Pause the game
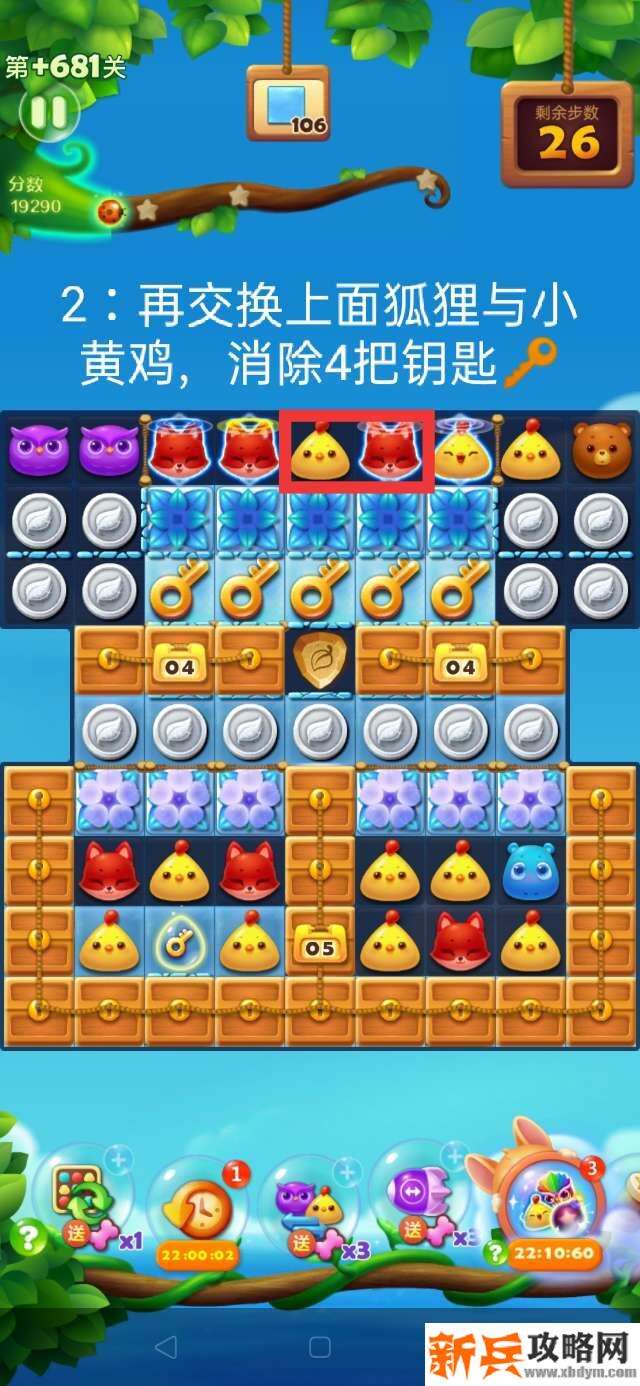This screenshot has height=1386, width=640. click(x=46, y=111)
